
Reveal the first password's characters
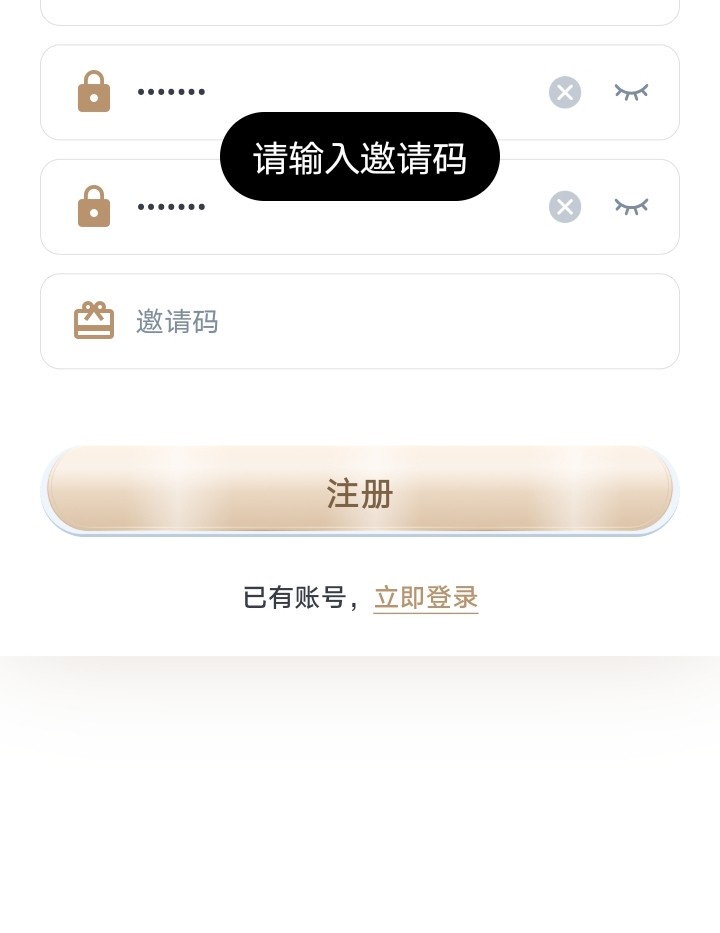click(631, 92)
